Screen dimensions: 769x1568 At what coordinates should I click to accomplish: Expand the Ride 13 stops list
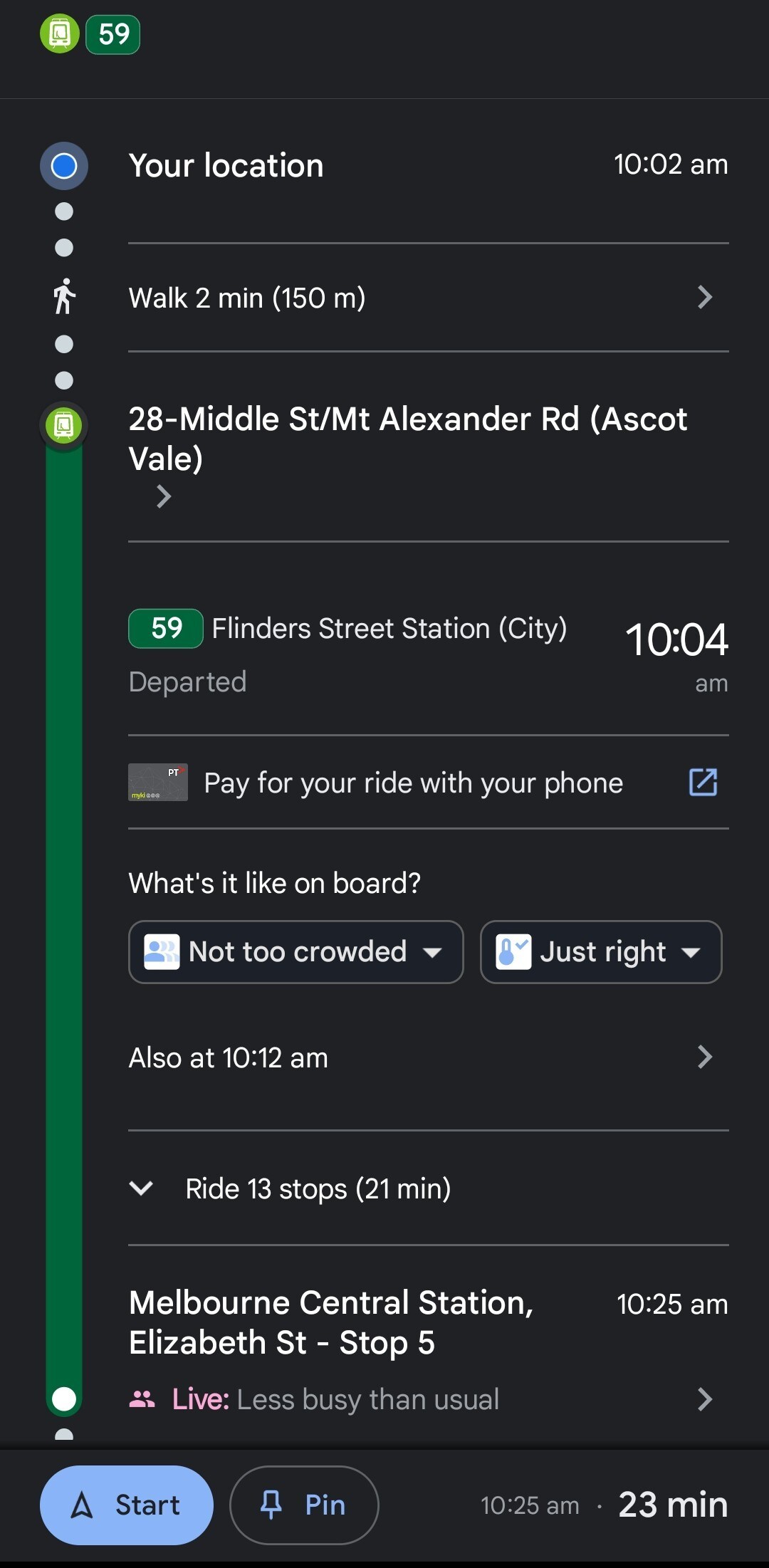coord(318,1188)
